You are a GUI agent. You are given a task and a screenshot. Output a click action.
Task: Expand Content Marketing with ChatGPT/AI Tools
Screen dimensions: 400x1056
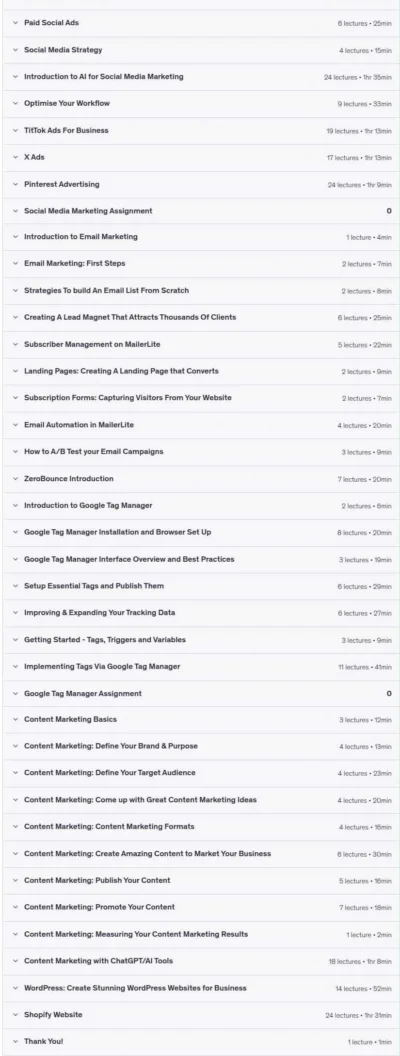201,961
